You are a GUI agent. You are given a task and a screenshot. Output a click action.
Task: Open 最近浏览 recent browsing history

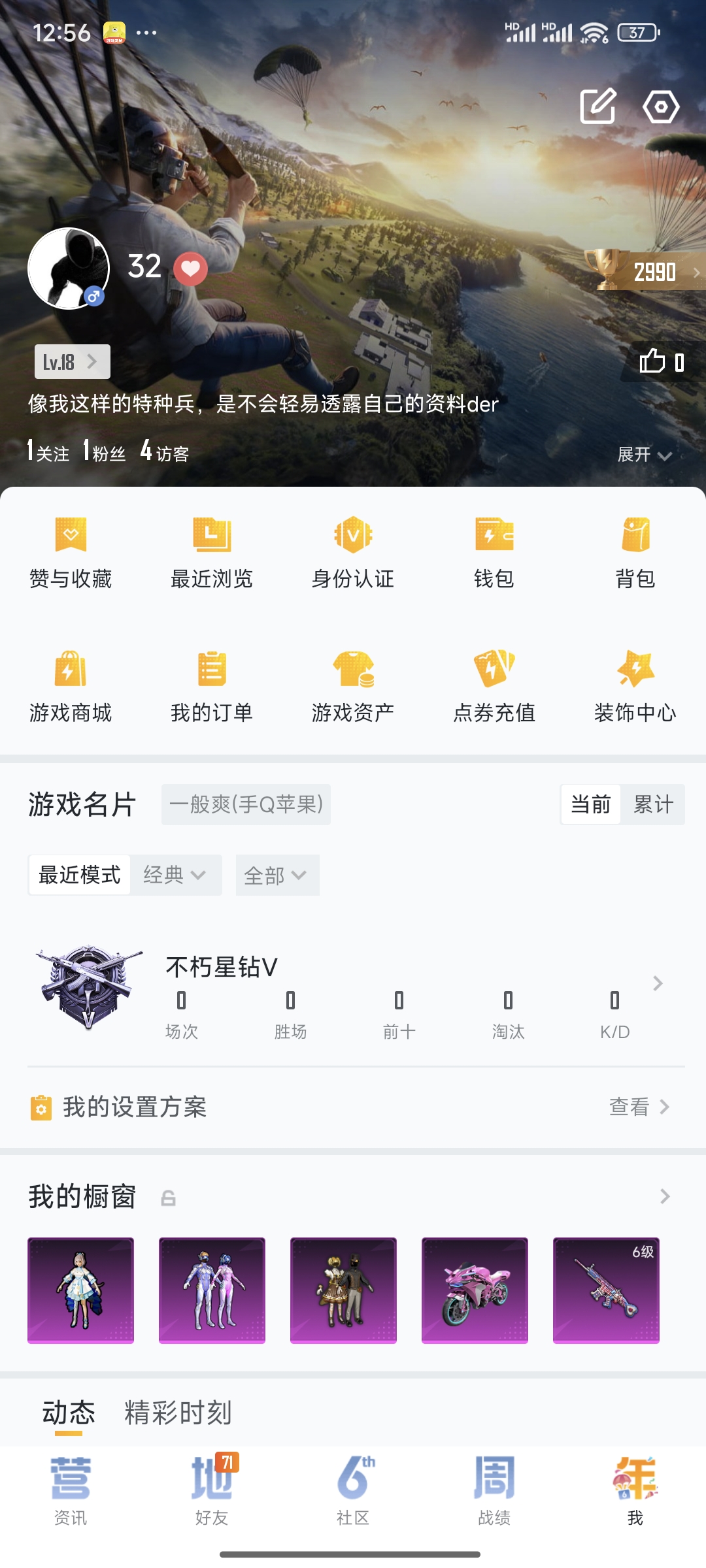(212, 552)
